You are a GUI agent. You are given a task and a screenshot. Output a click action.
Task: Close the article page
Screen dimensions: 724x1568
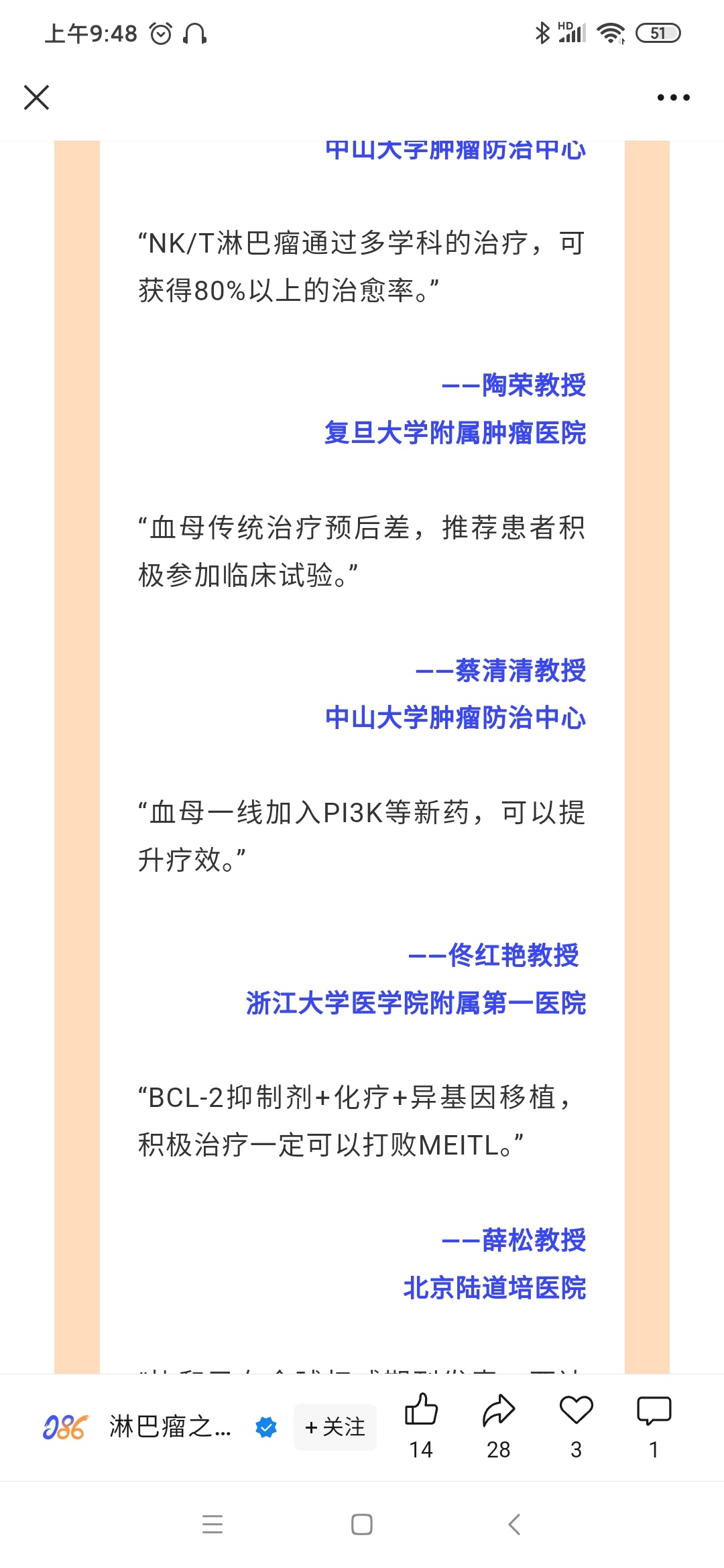(x=37, y=97)
